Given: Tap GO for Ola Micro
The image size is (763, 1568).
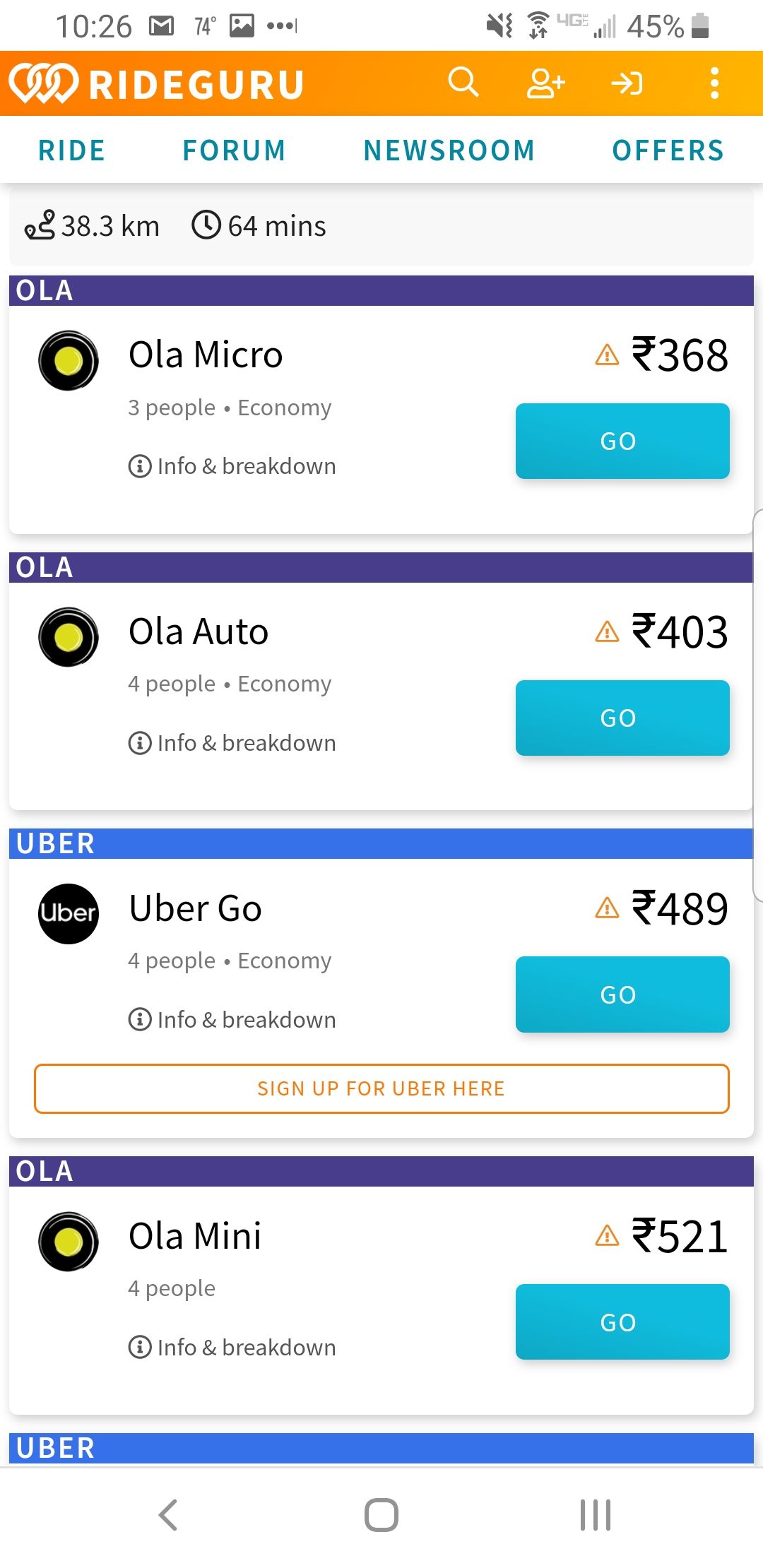Looking at the screenshot, I should [x=622, y=441].
